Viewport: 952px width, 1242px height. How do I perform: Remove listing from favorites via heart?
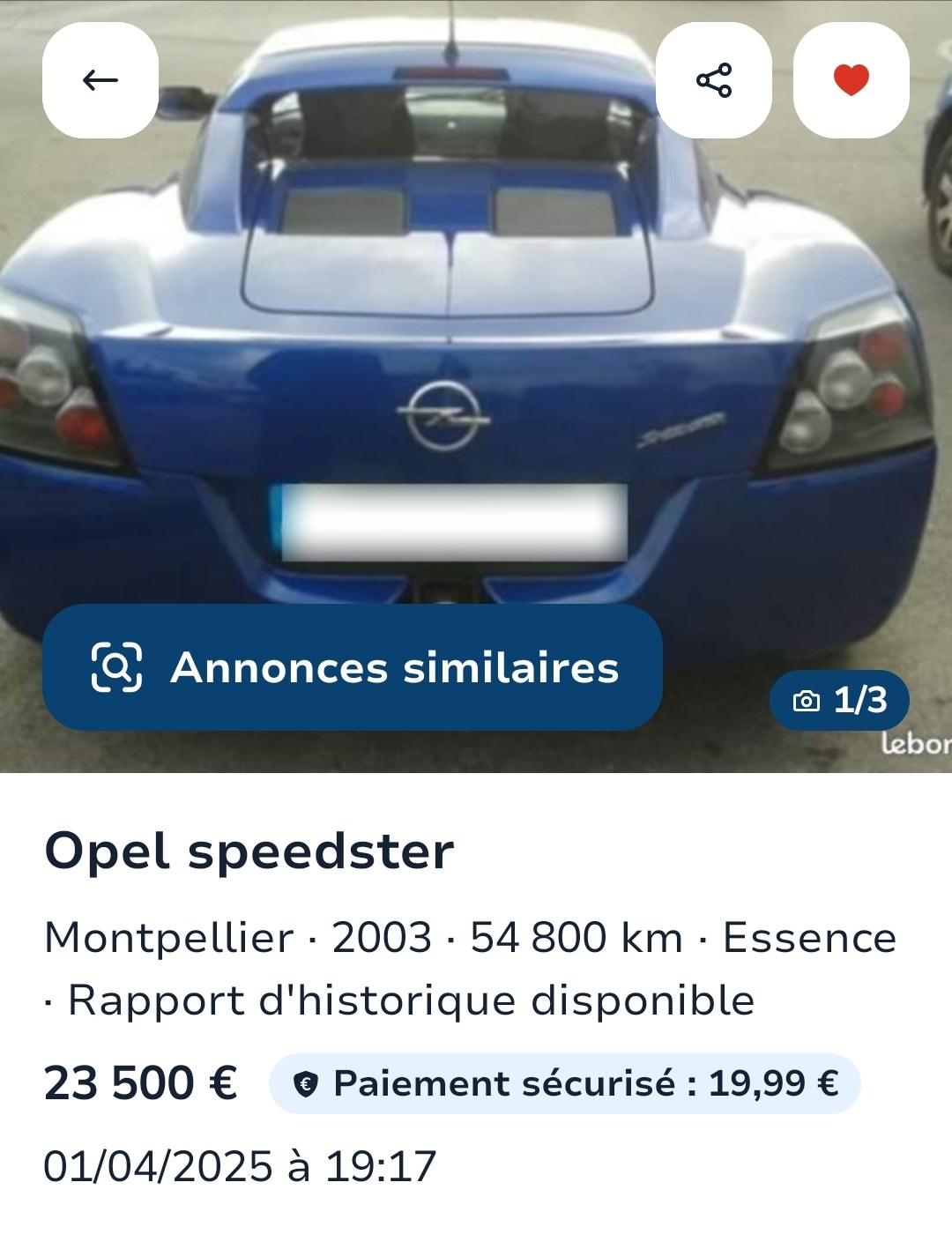coord(851,80)
